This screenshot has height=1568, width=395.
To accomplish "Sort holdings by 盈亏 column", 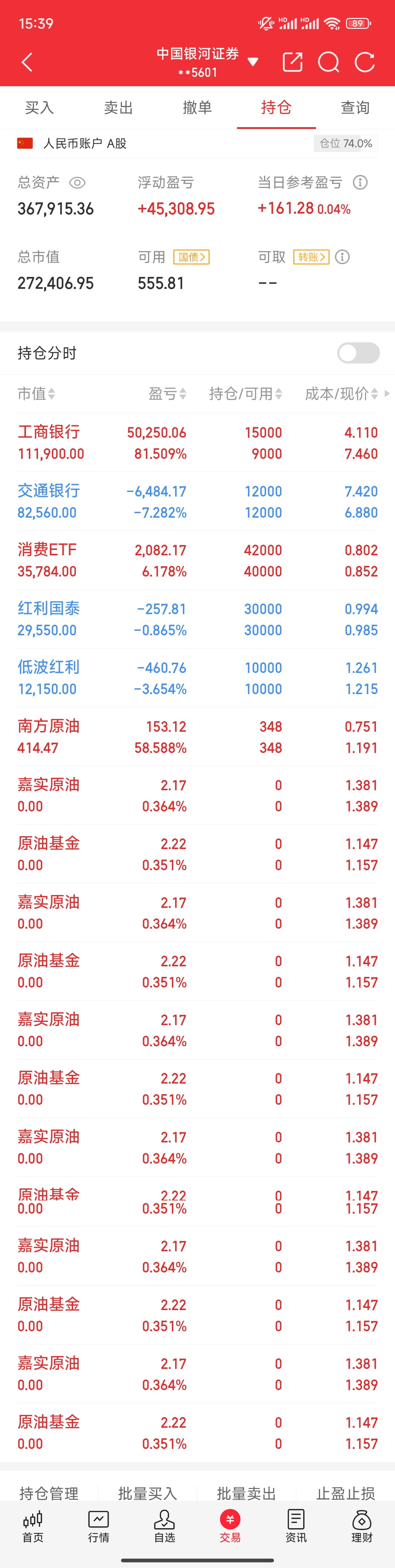I will [168, 394].
